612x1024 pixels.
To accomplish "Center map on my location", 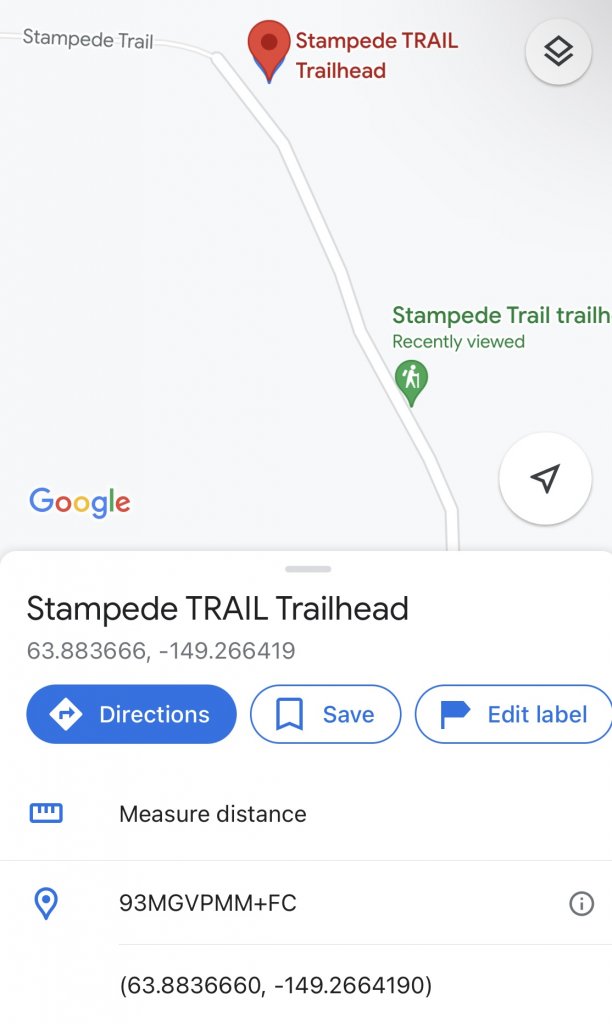I will [x=544, y=479].
